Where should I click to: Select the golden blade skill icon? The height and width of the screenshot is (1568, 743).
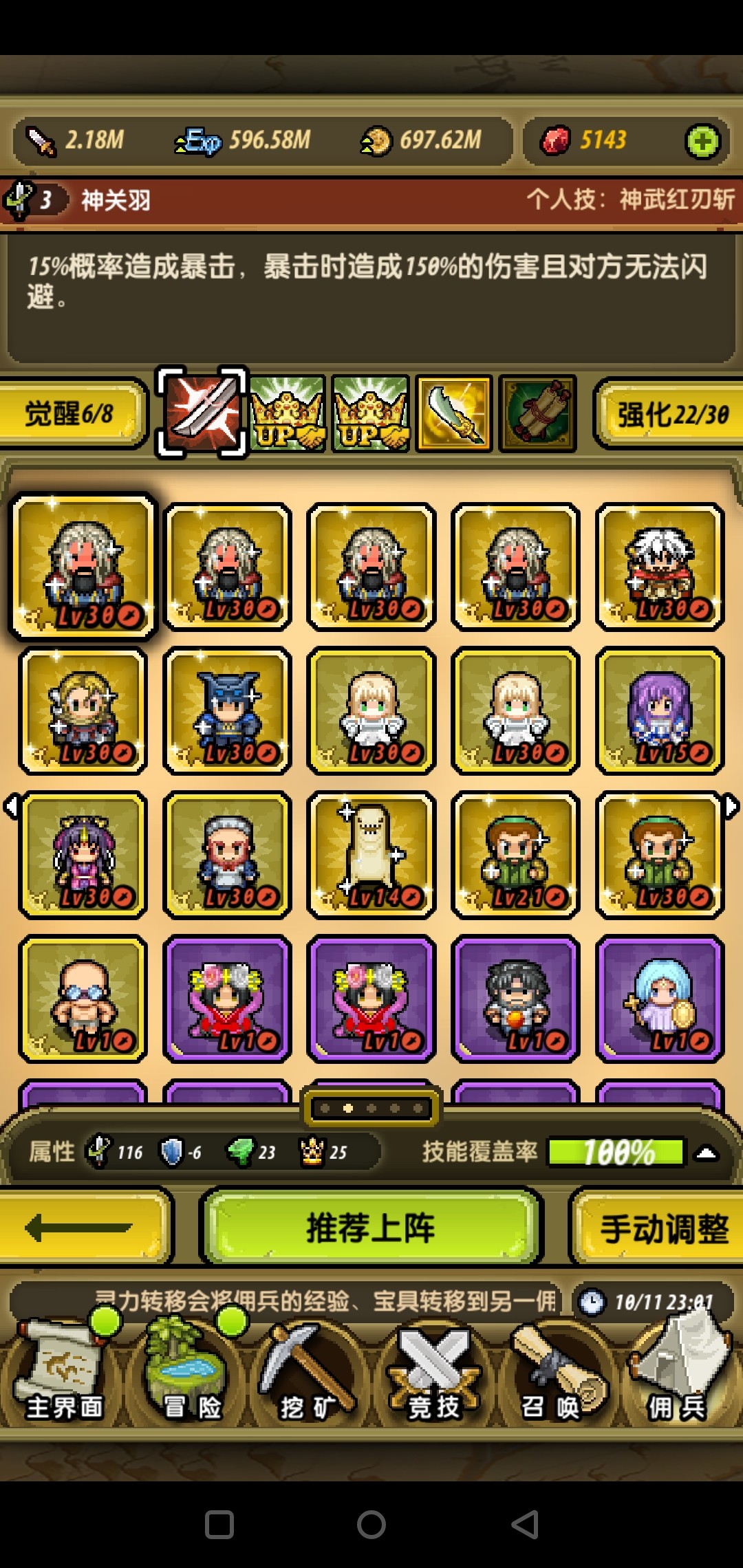click(454, 413)
